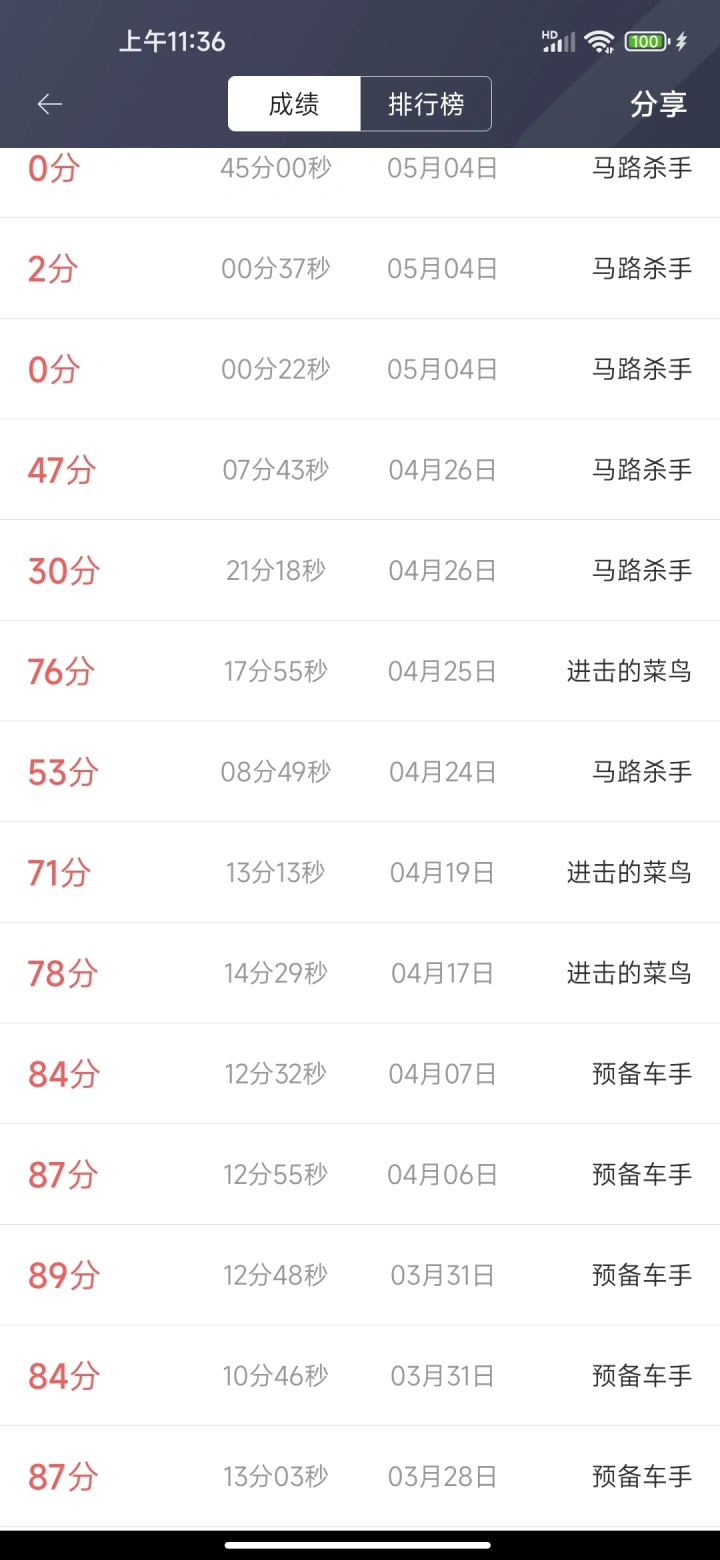Switch to the 排行榜 tab
Screen dimensions: 720x1560
tap(426, 104)
